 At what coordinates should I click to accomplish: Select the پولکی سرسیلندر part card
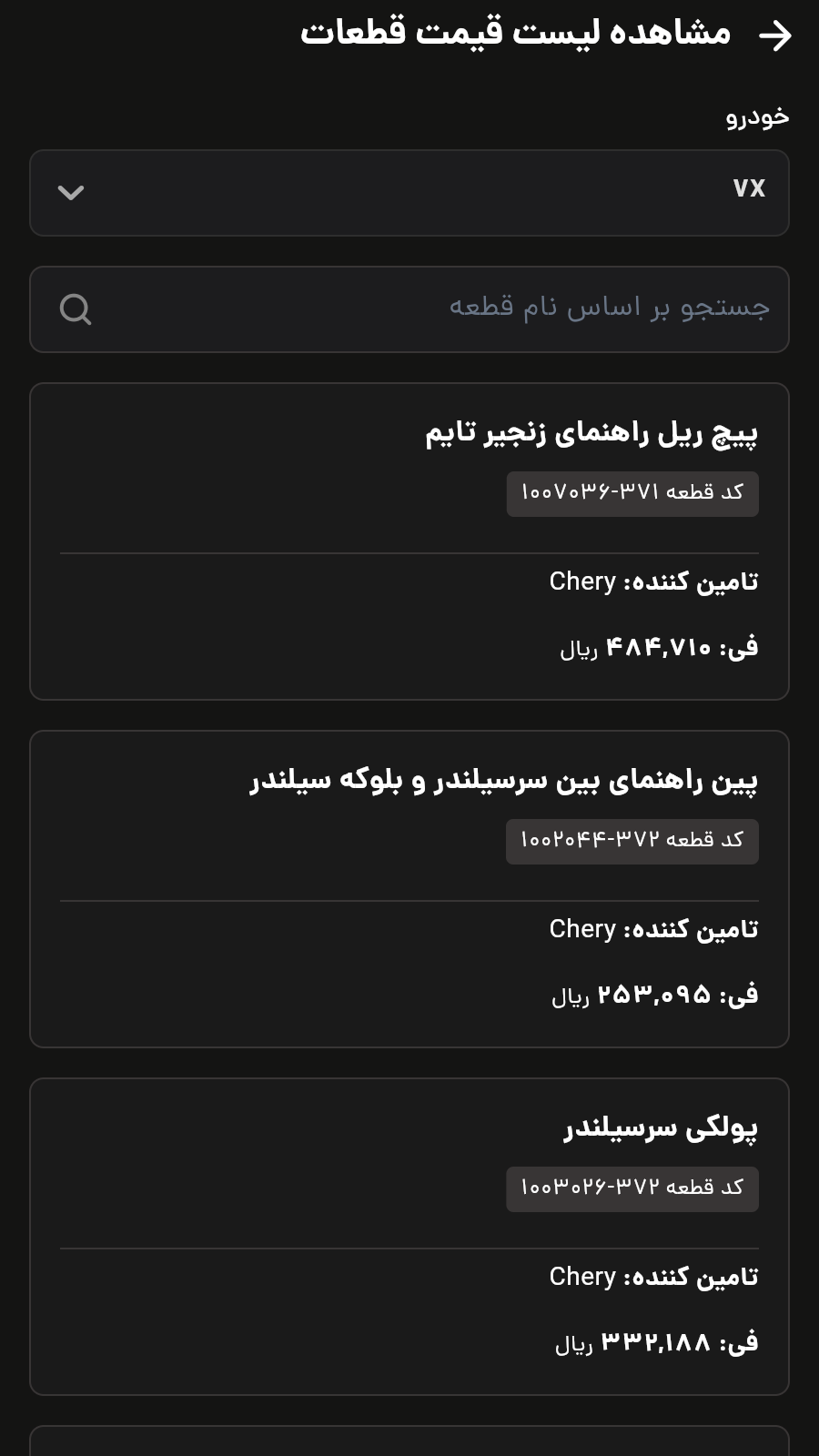click(409, 1237)
